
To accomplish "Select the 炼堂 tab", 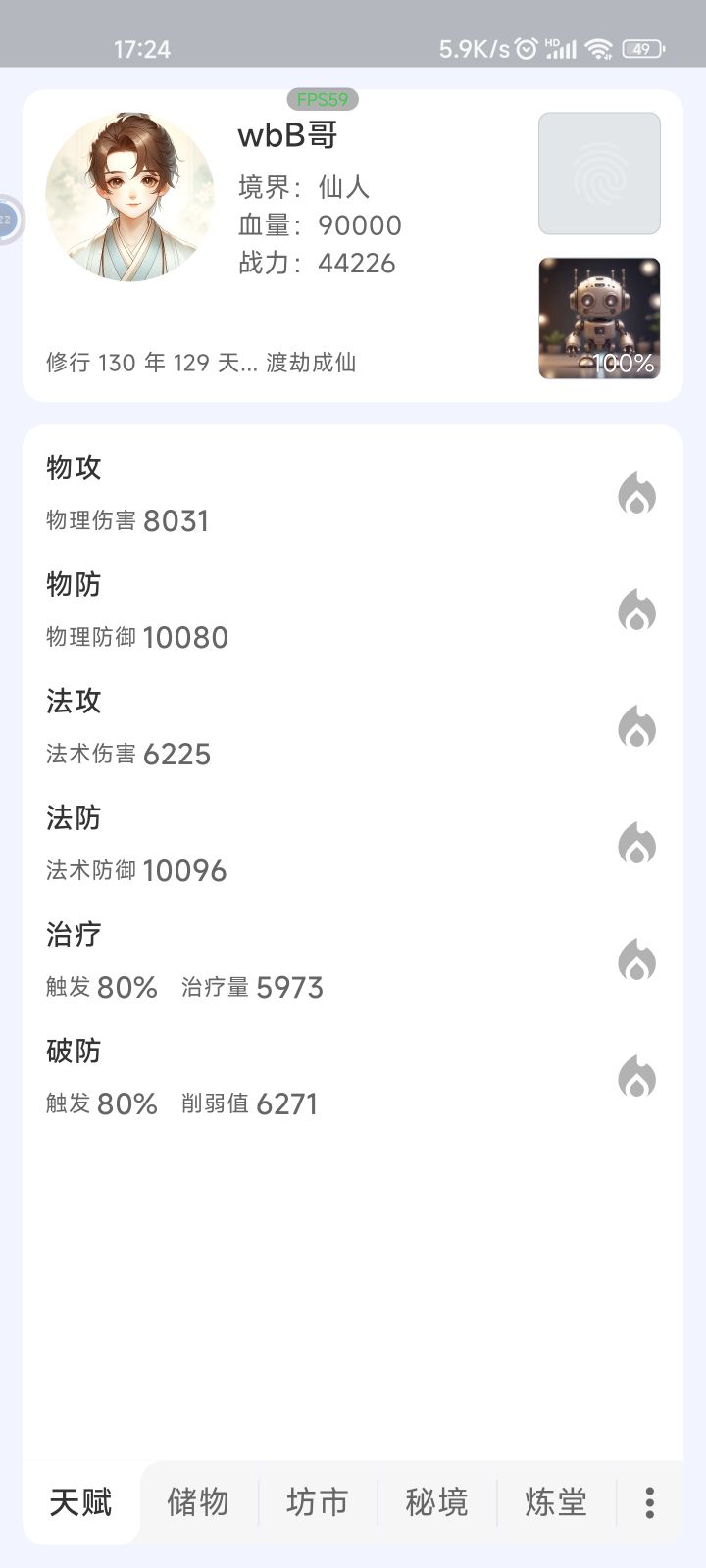I will click(556, 1502).
